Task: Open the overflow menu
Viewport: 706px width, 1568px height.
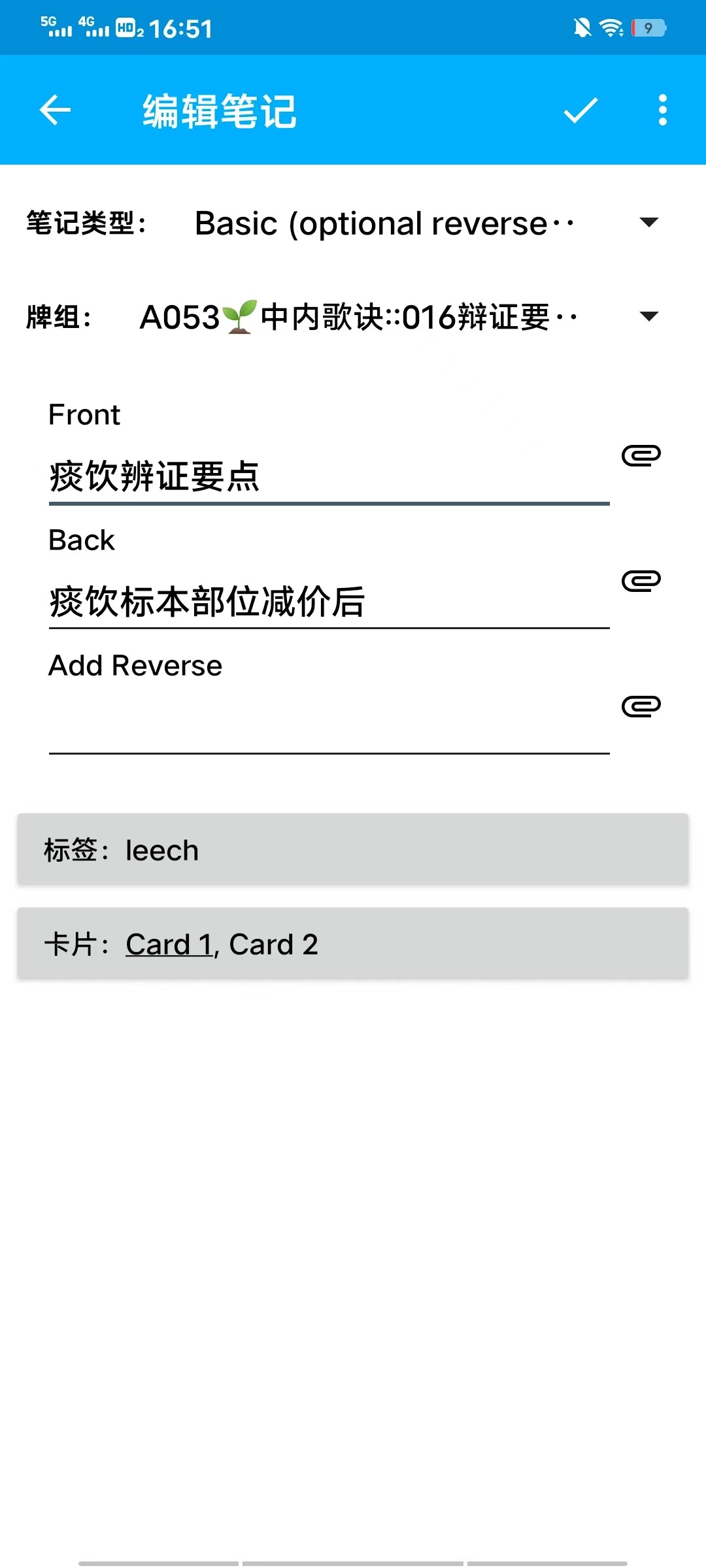Action: click(662, 110)
